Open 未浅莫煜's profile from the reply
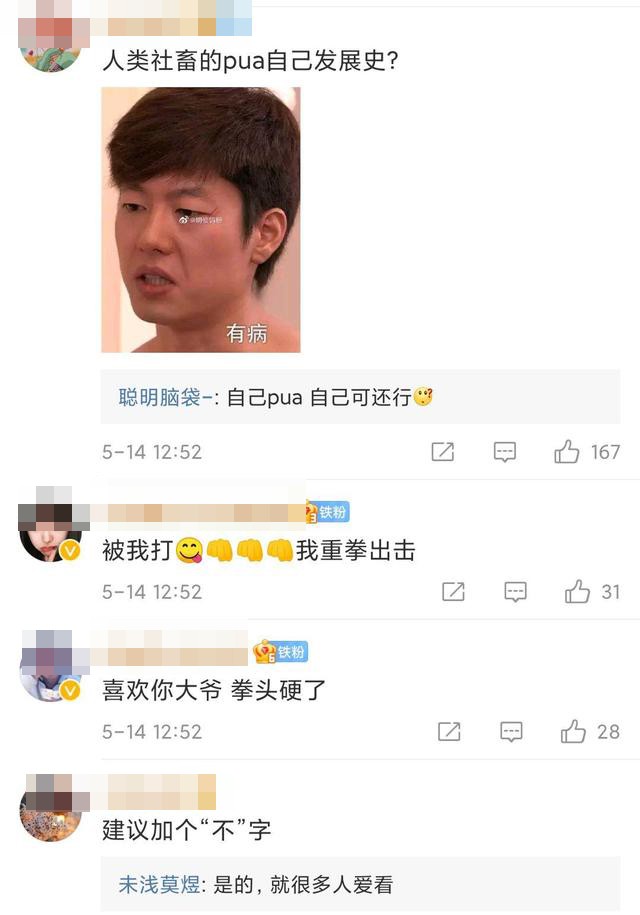This screenshot has height=915, width=640. click(x=160, y=885)
